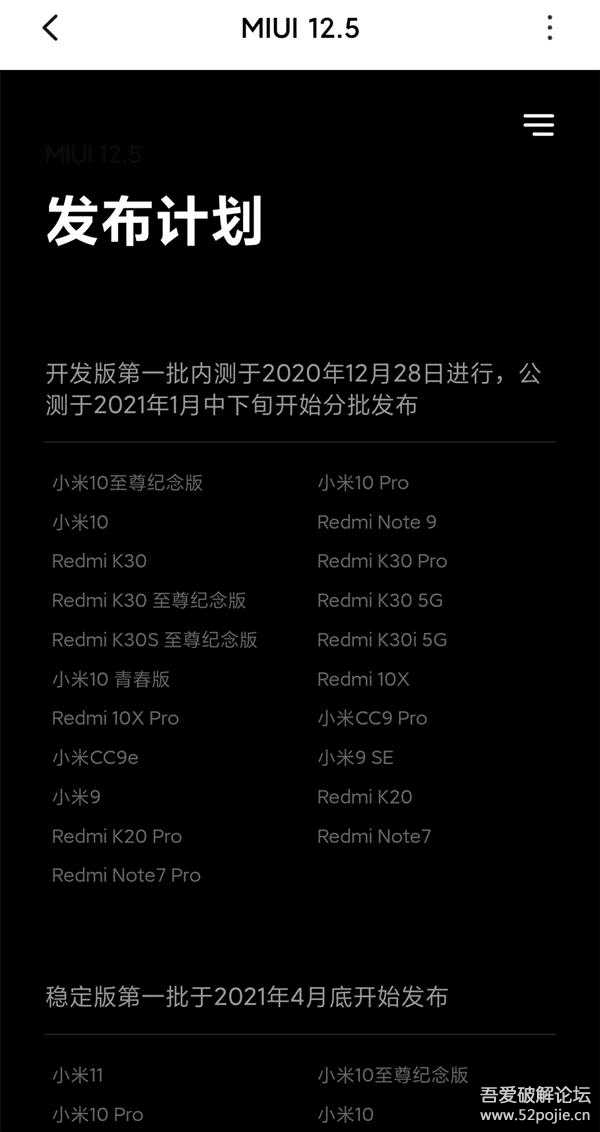This screenshot has width=600, height=1132.
Task: Open the hamburger menu on the page
Action: (538, 124)
